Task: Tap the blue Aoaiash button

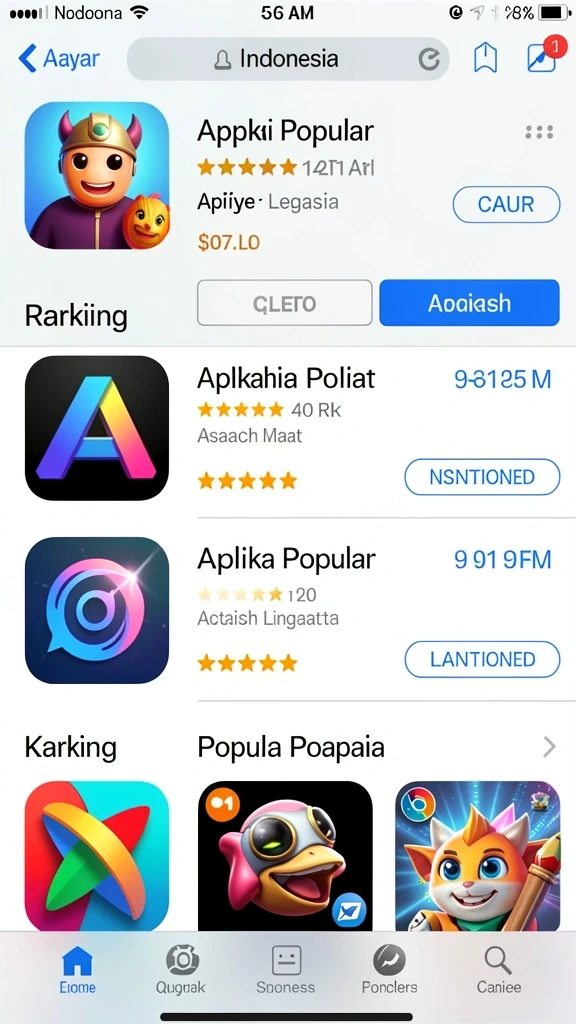Action: [x=469, y=303]
